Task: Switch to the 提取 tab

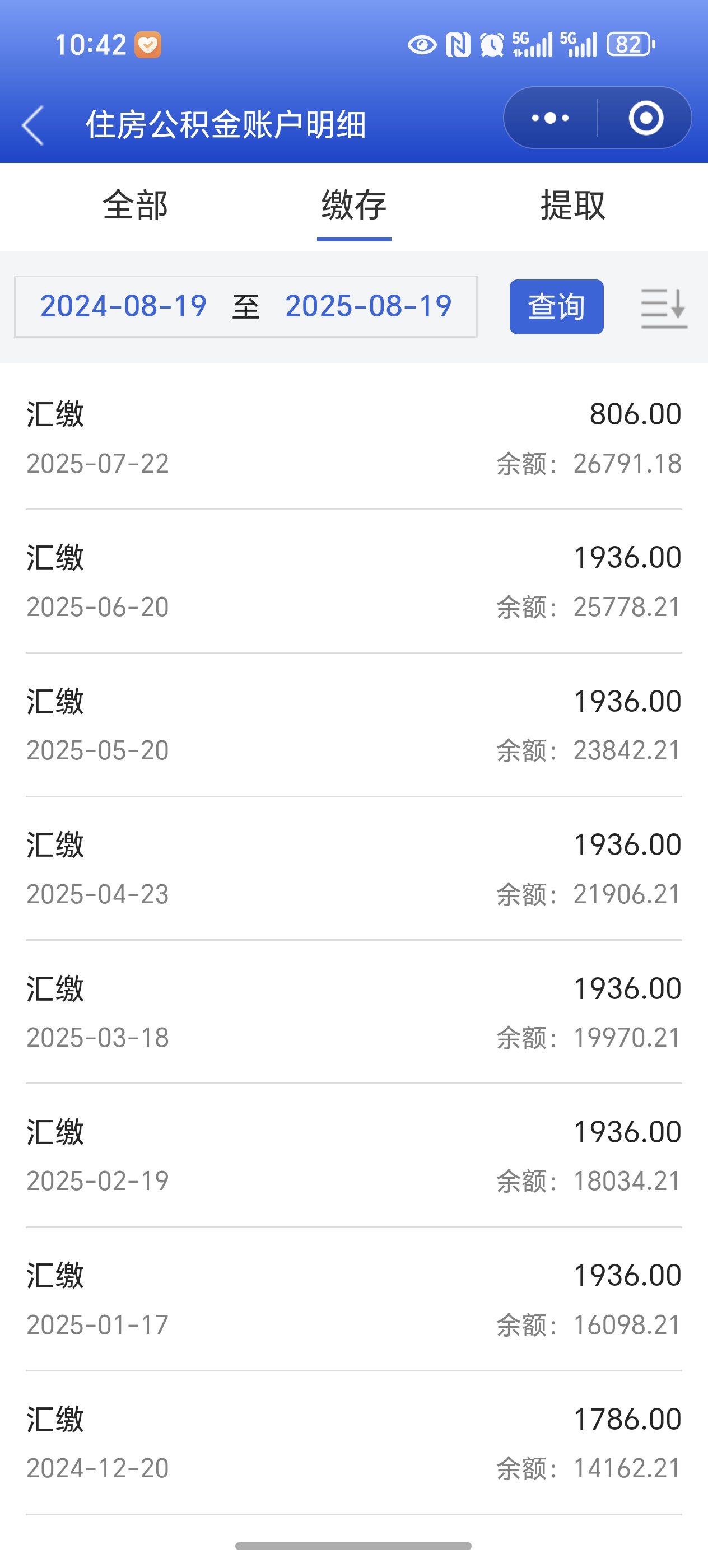Action: (573, 205)
